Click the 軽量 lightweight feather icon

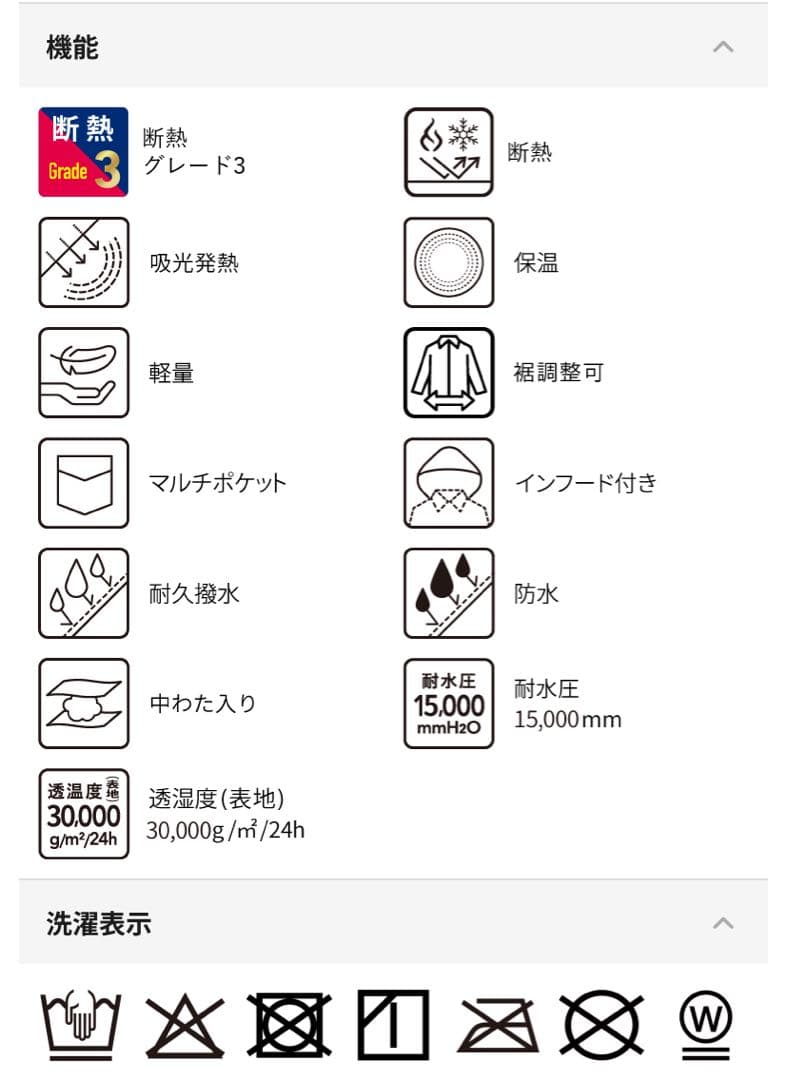84,372
